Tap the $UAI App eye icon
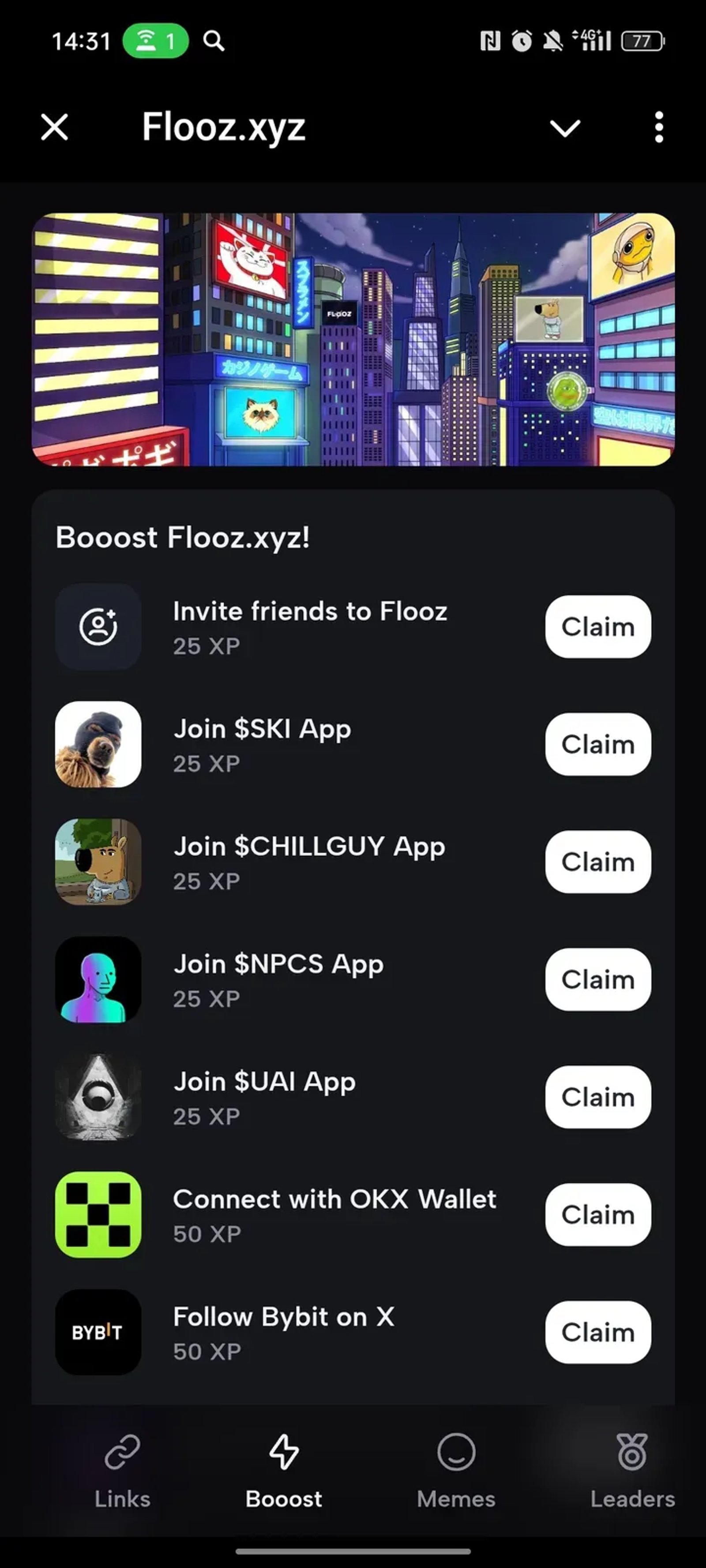Image resolution: width=706 pixels, height=1568 pixels. click(98, 1098)
